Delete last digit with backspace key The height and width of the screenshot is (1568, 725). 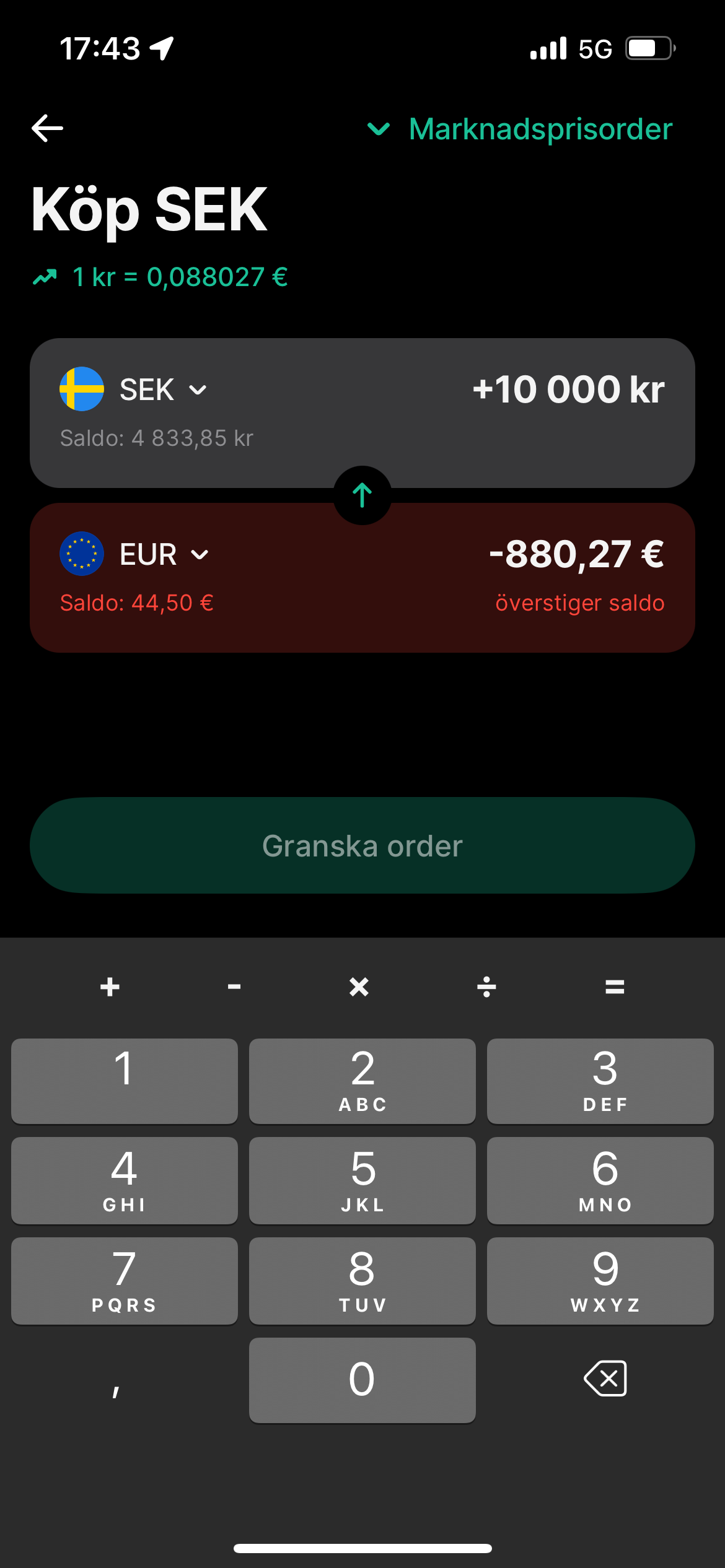click(605, 1379)
